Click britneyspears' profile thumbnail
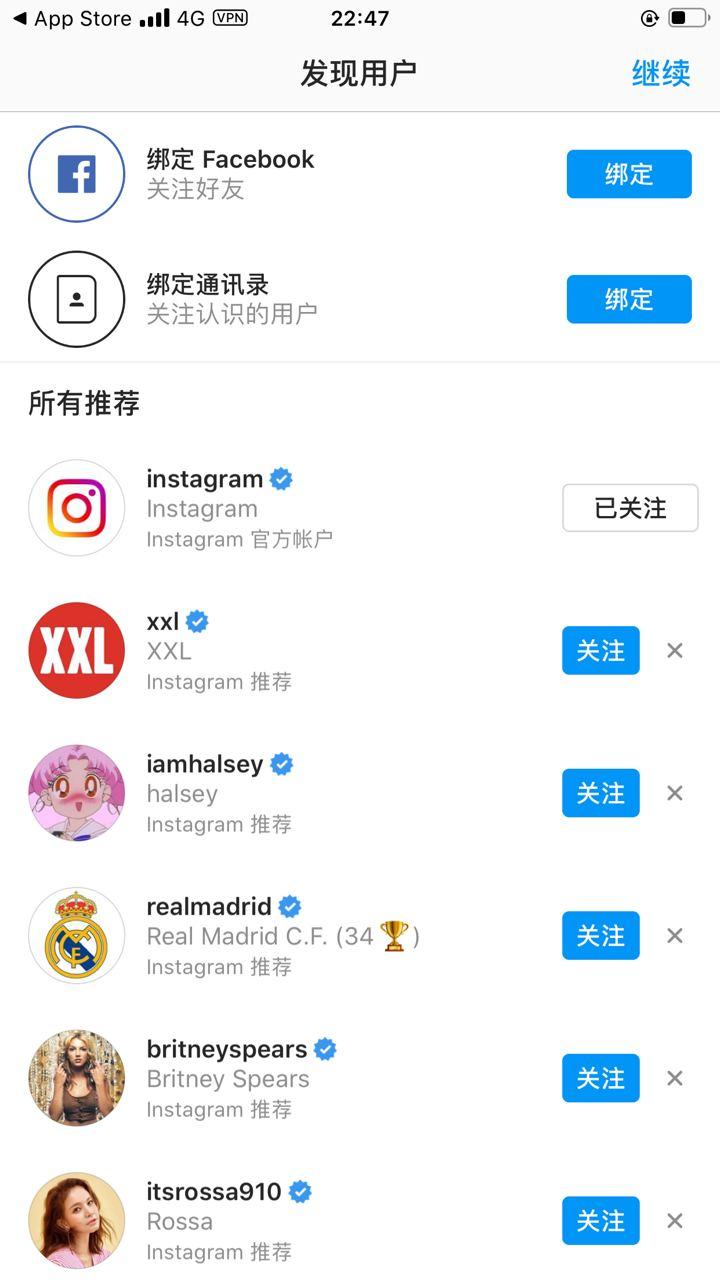720x1280 pixels. pos(76,1078)
